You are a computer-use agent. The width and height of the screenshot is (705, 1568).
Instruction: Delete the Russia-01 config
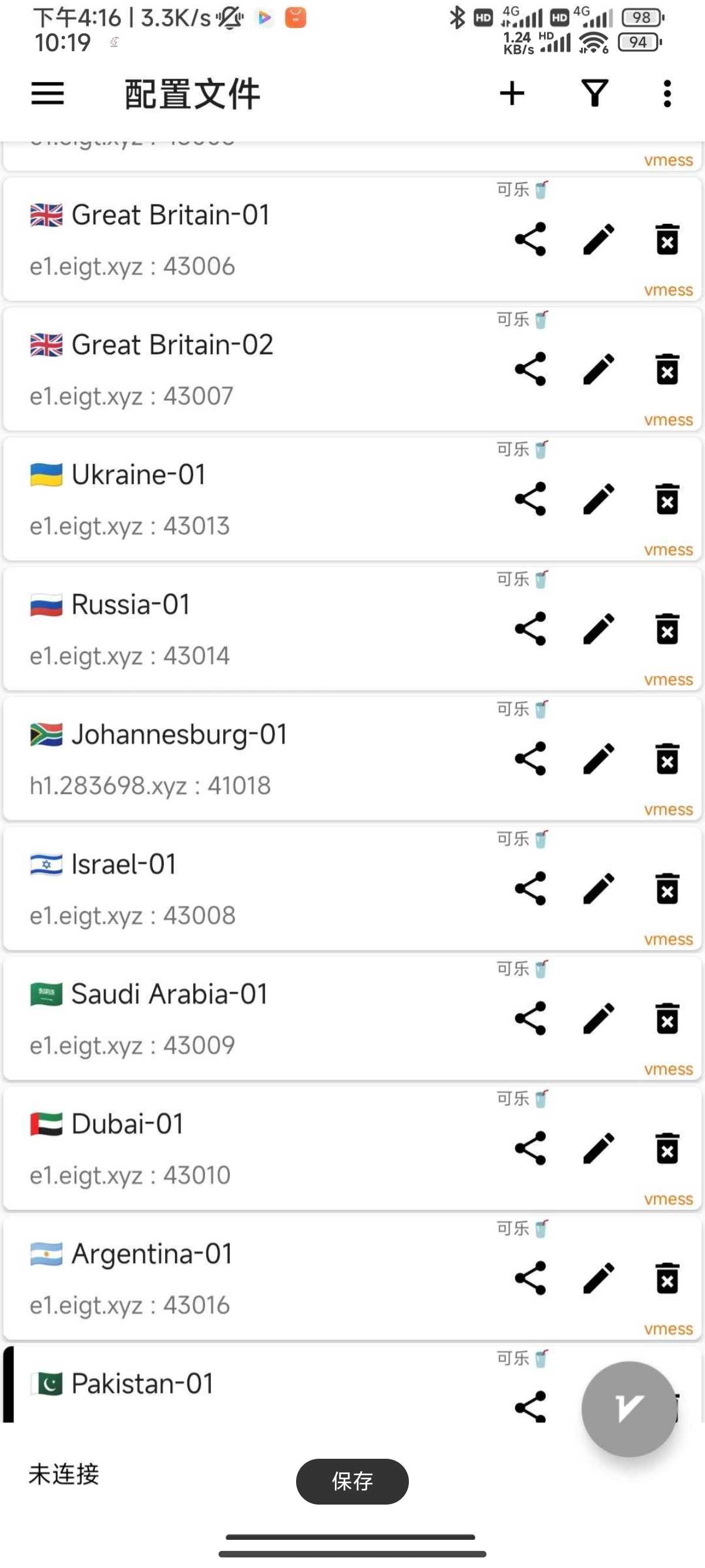coord(667,629)
